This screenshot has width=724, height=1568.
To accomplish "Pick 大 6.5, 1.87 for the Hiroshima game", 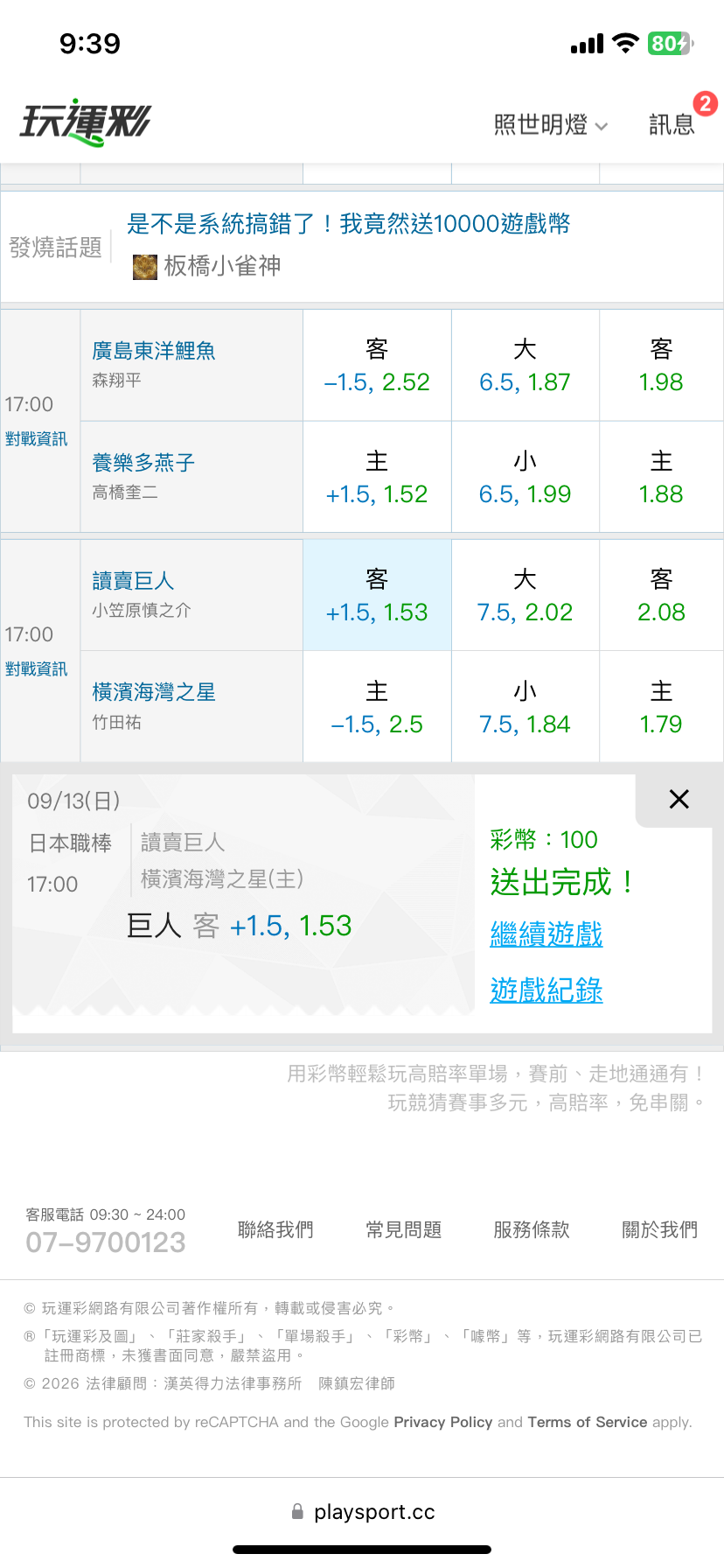I will (525, 366).
